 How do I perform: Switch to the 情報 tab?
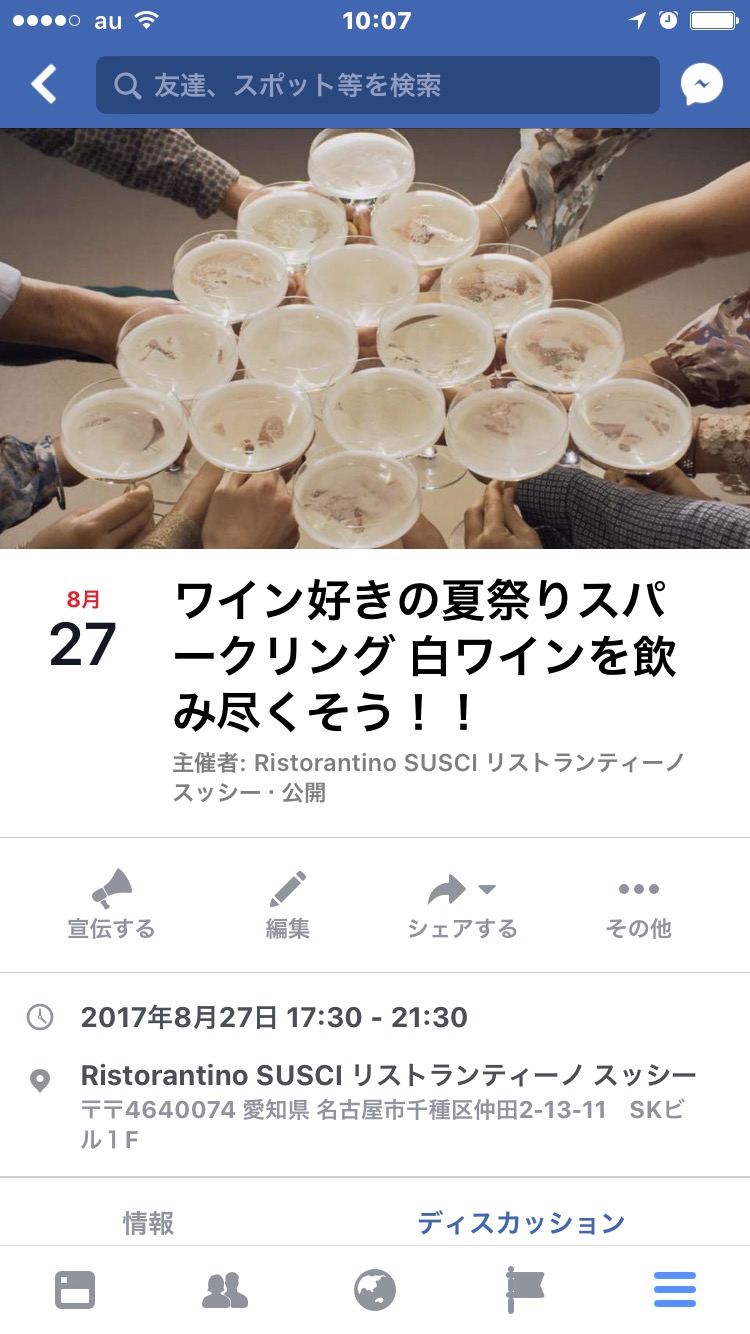tap(149, 1222)
